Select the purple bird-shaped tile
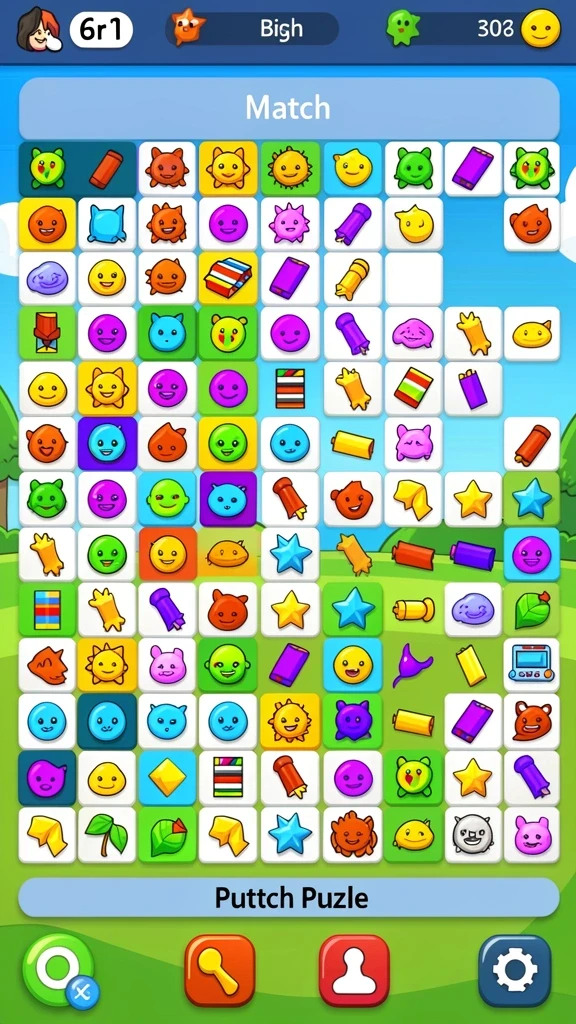The height and width of the screenshot is (1024, 576). tap(413, 665)
